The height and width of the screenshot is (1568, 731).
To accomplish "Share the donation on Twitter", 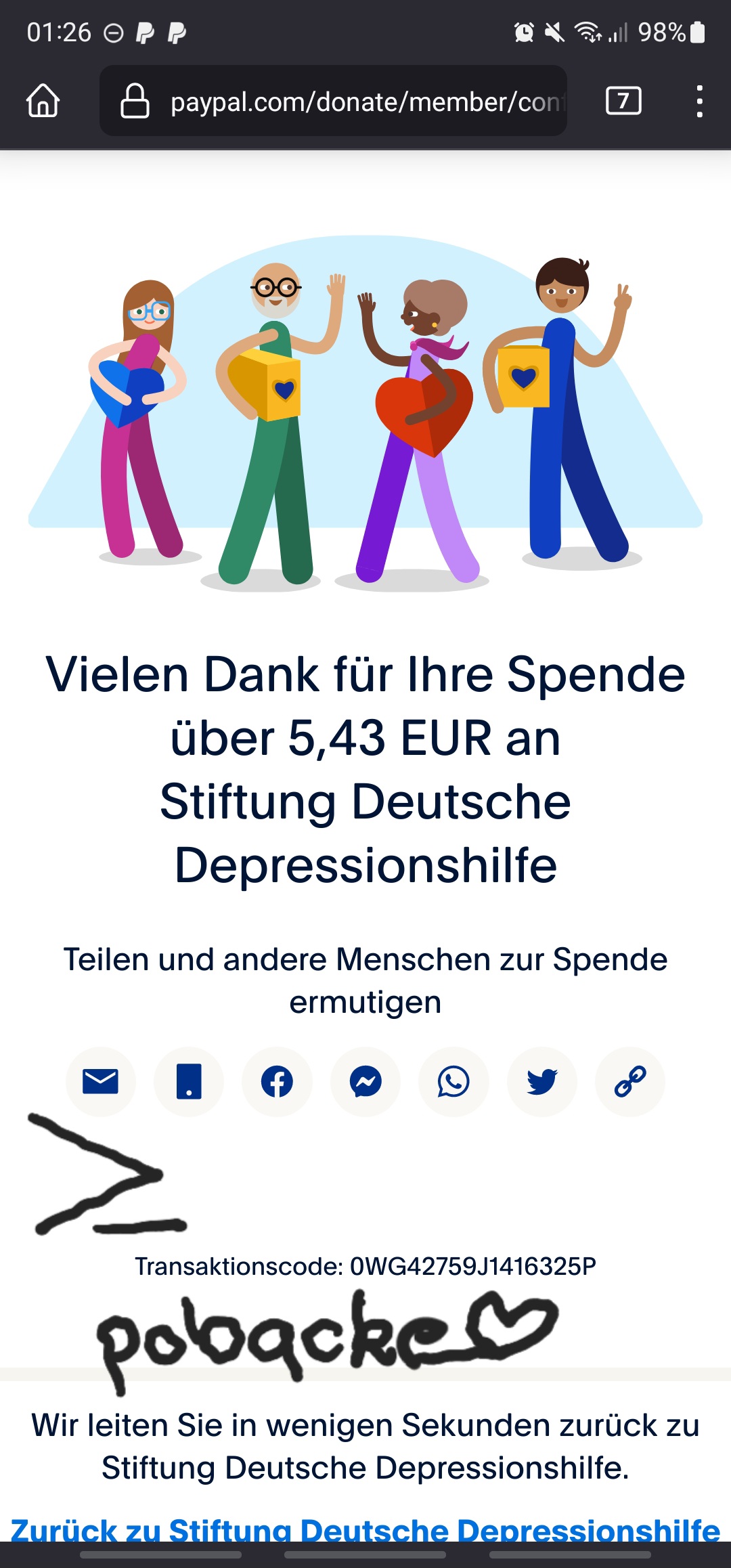I will (x=542, y=1081).
